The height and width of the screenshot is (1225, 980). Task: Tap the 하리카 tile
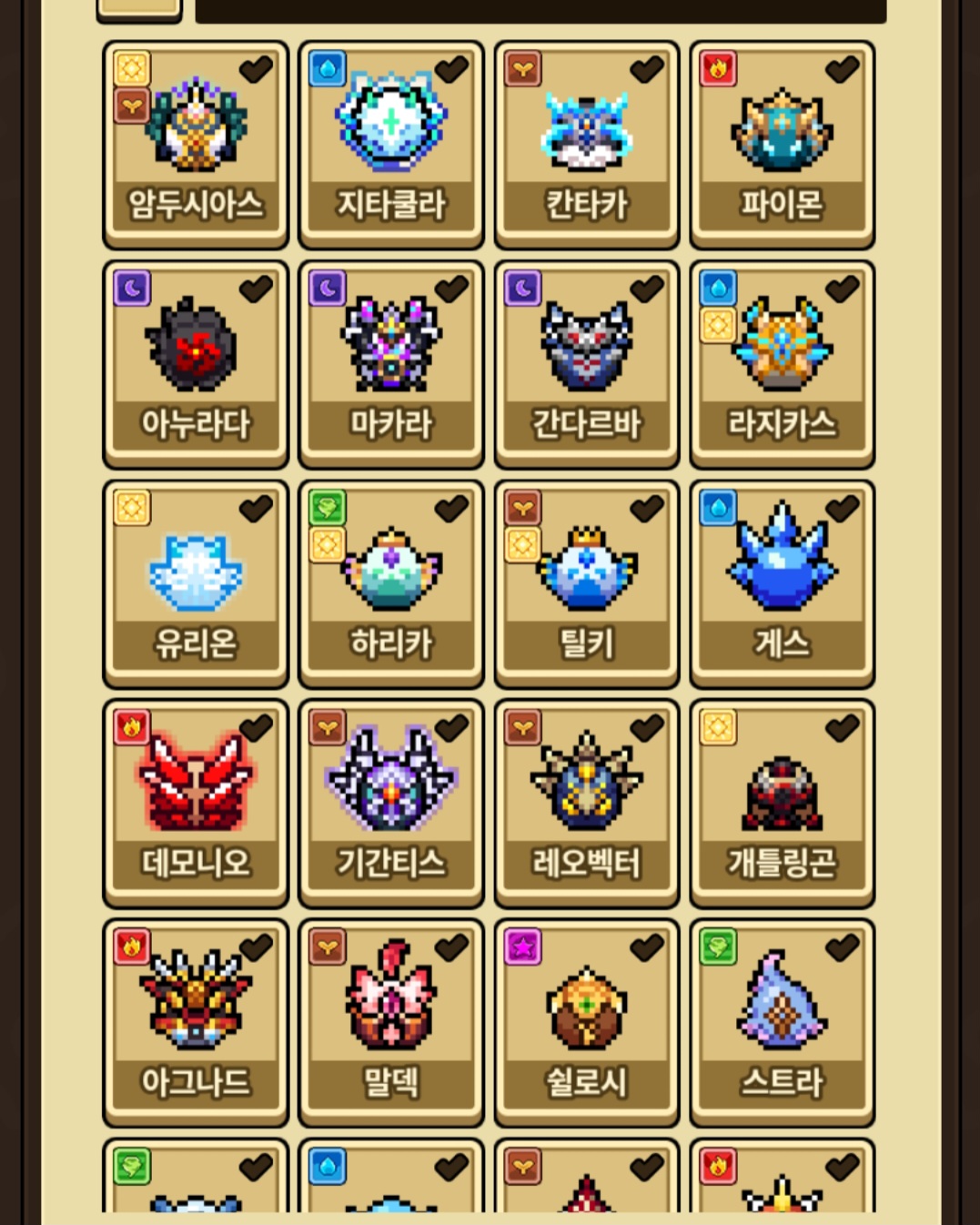pyautogui.click(x=391, y=584)
